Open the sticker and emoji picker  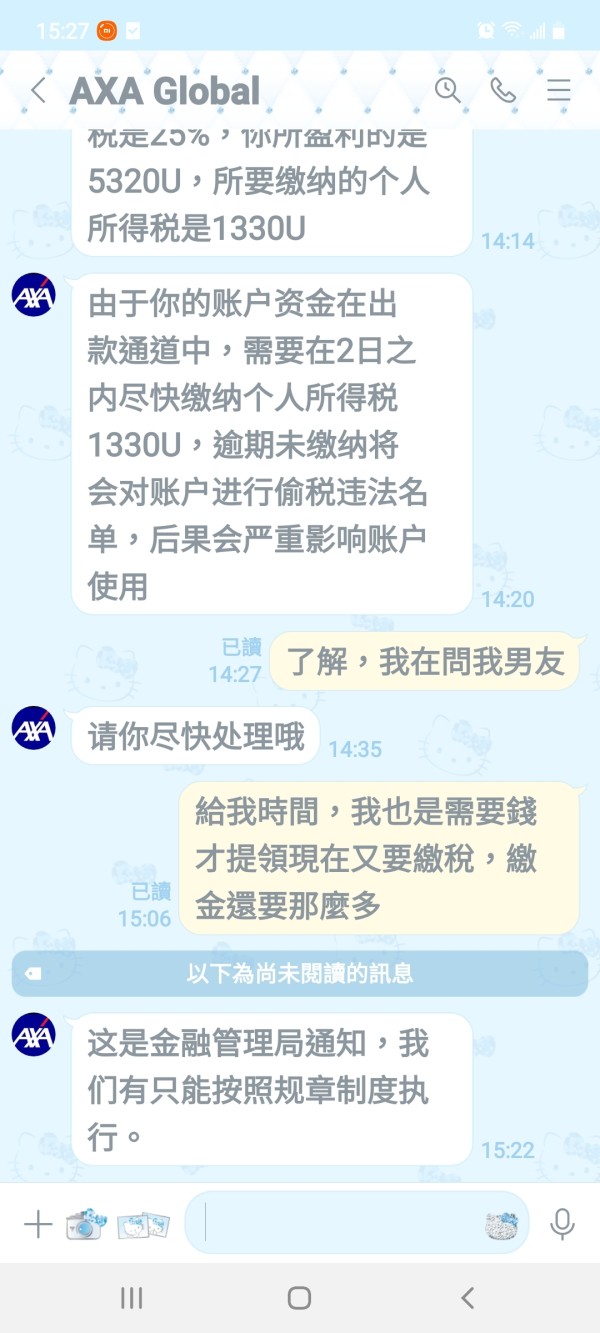502,1224
